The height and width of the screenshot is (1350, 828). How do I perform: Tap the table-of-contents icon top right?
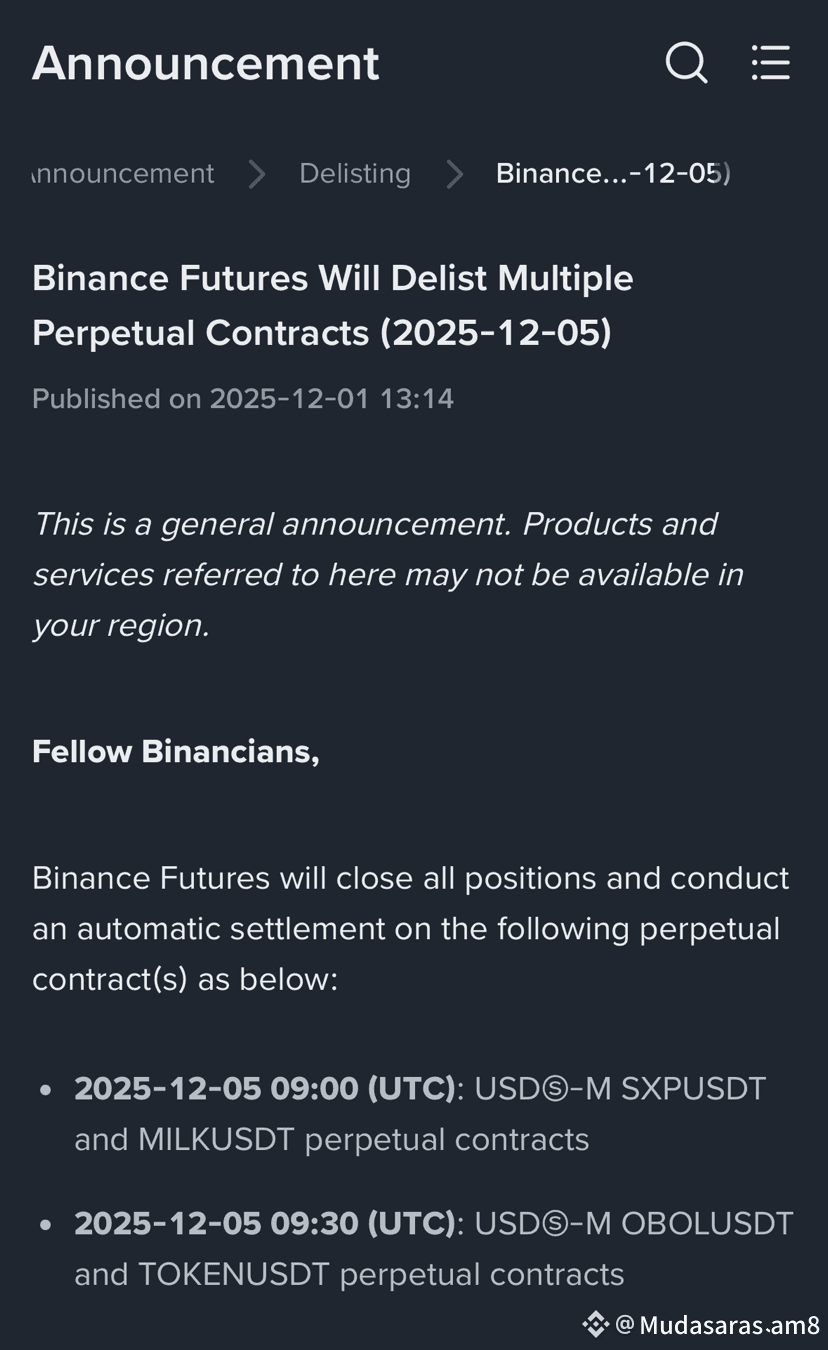coord(770,63)
